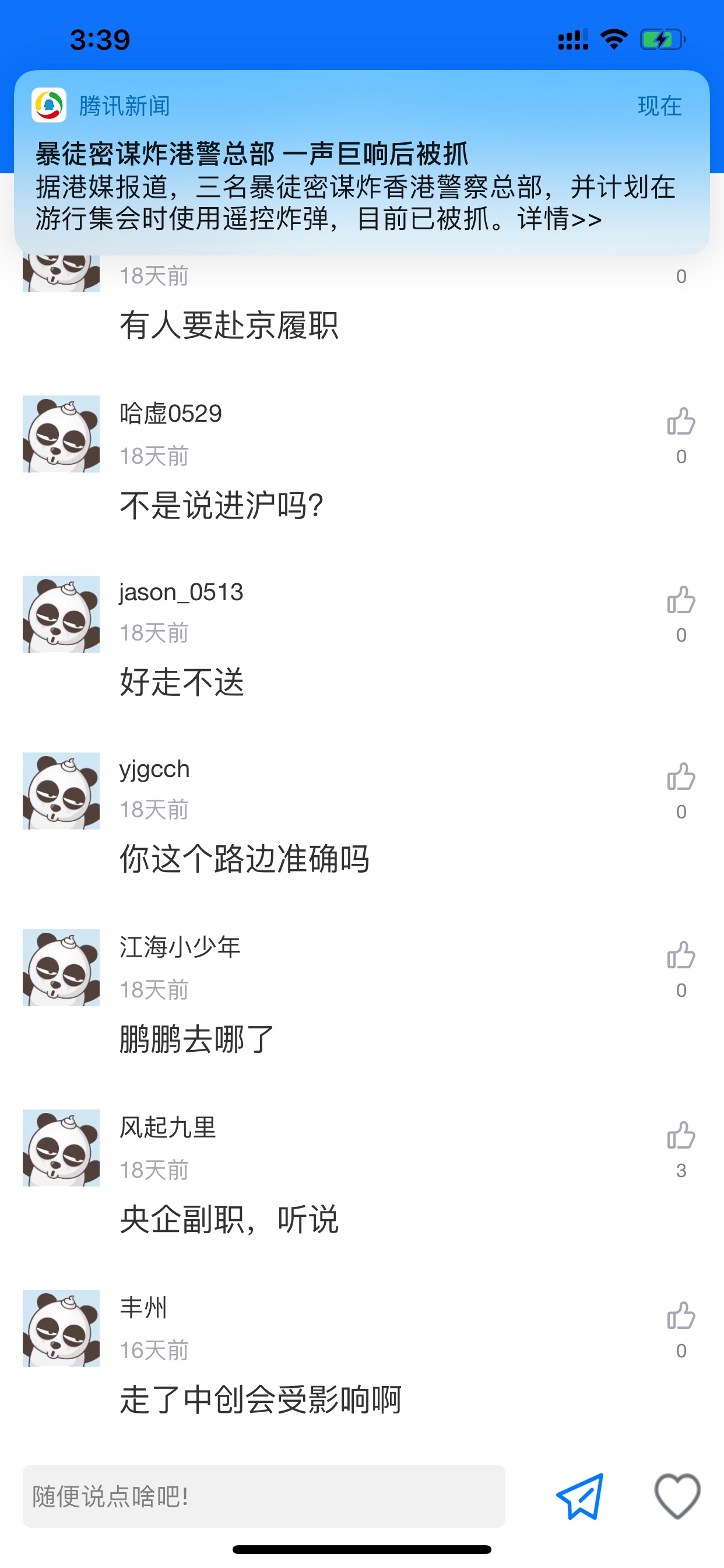724x1568 pixels.
Task: Like 江海小少年's comment
Action: click(681, 956)
